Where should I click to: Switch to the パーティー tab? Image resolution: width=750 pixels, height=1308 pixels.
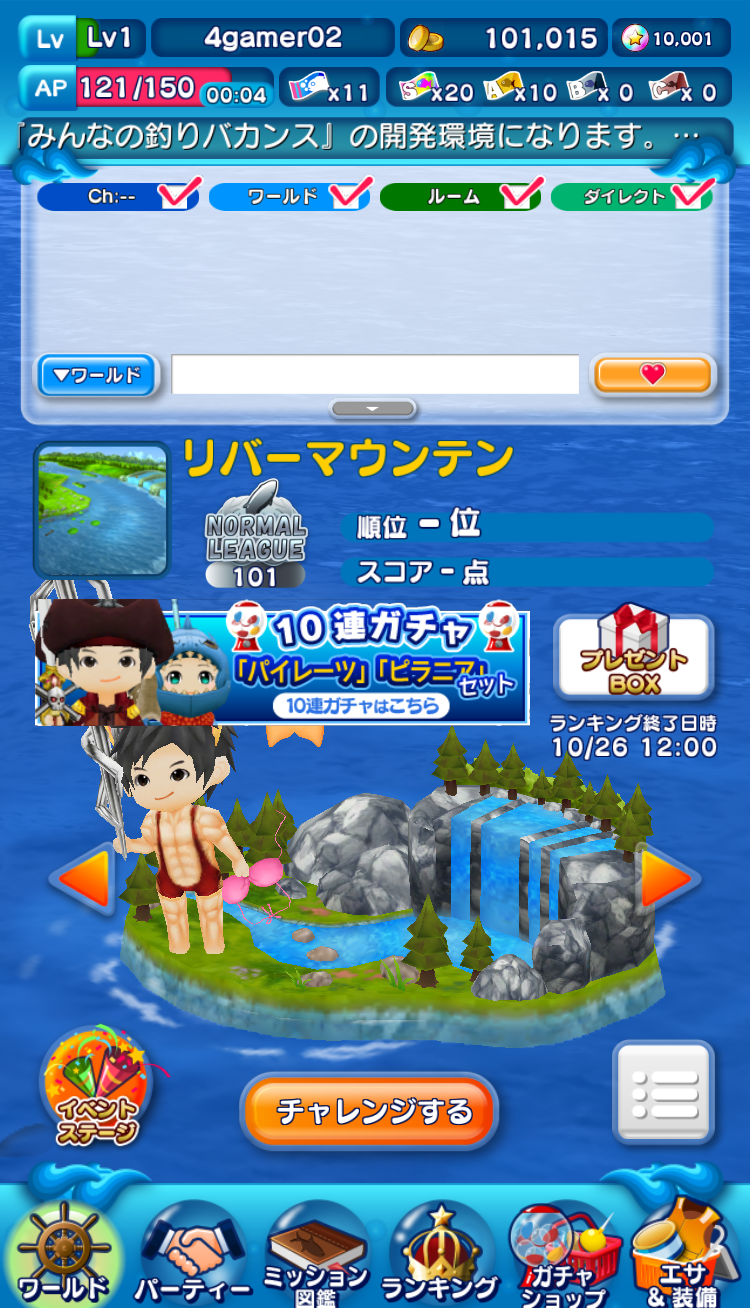pos(193,1254)
